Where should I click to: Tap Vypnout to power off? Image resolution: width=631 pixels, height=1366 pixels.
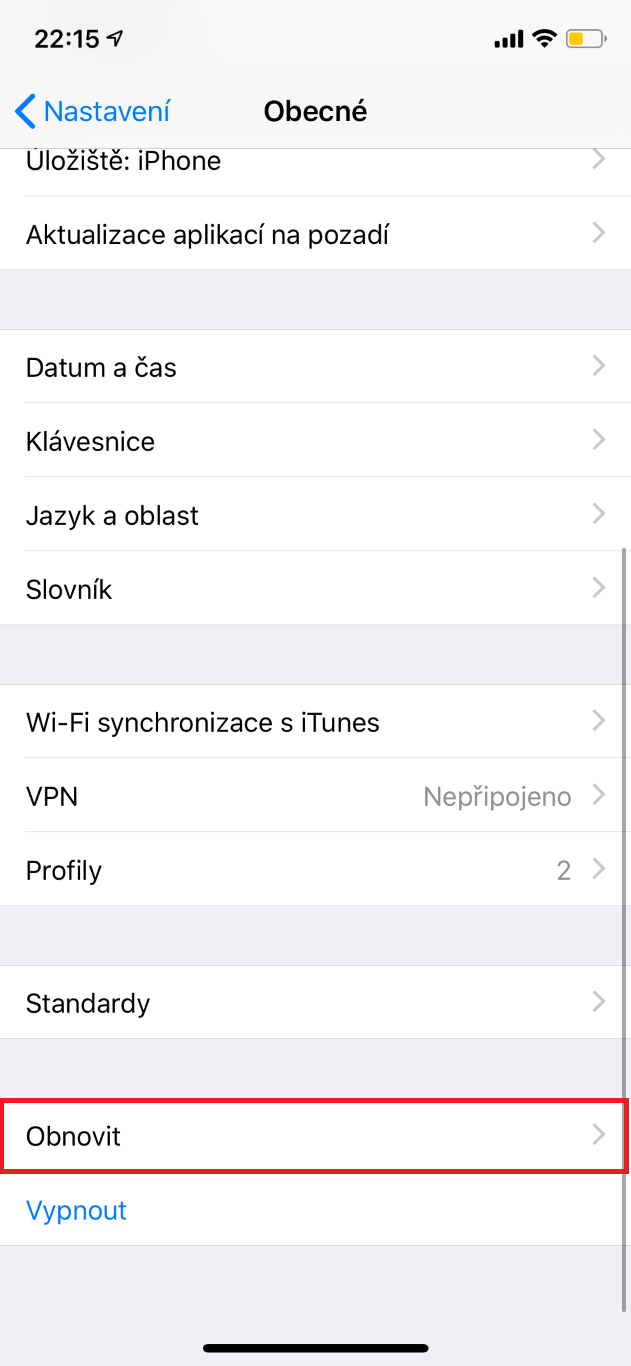(77, 1211)
